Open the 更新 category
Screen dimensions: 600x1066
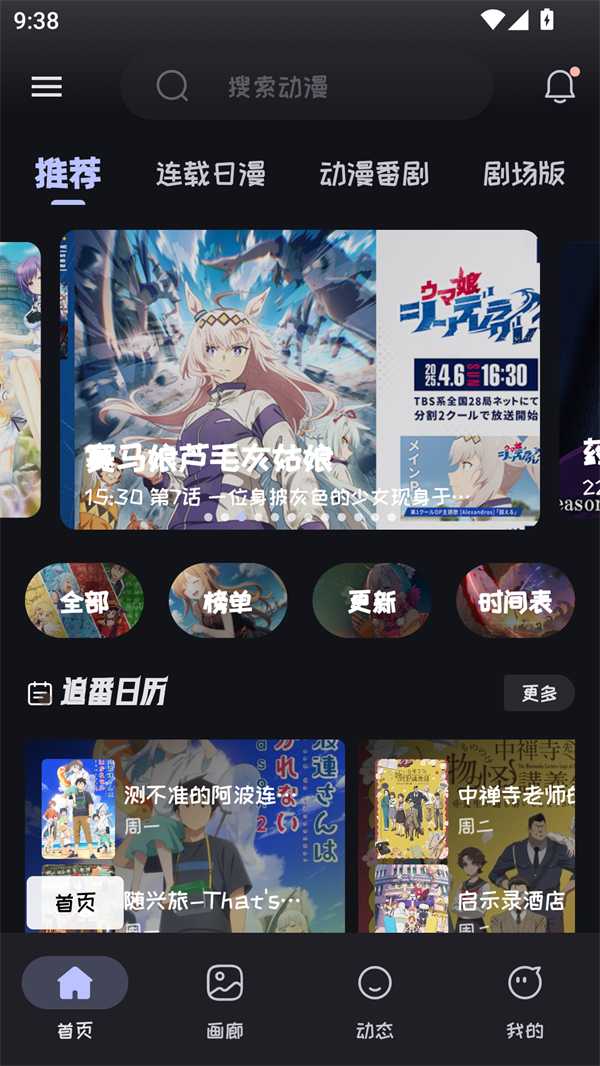click(x=372, y=601)
